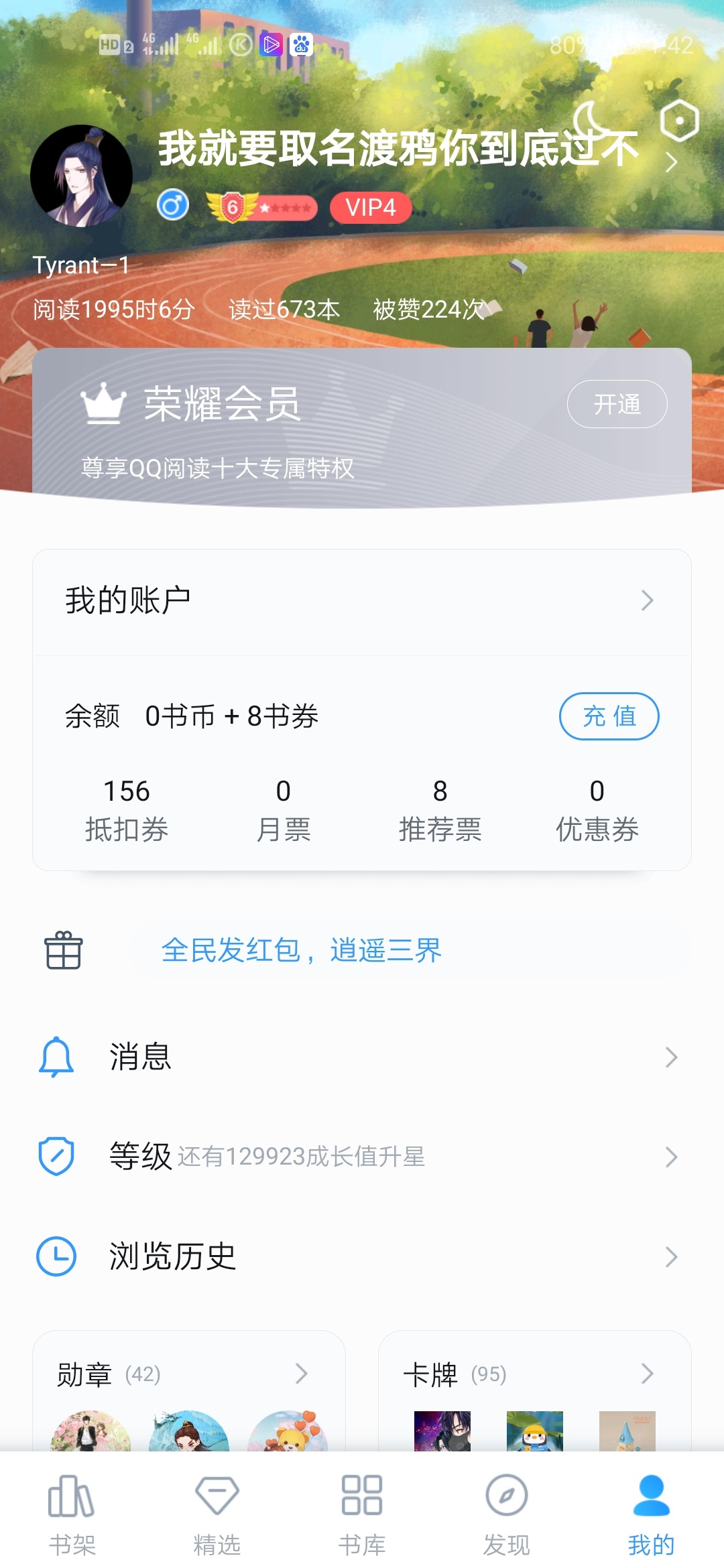724x1568 pixels.
Task: Open profile avatar picture
Action: [81, 176]
